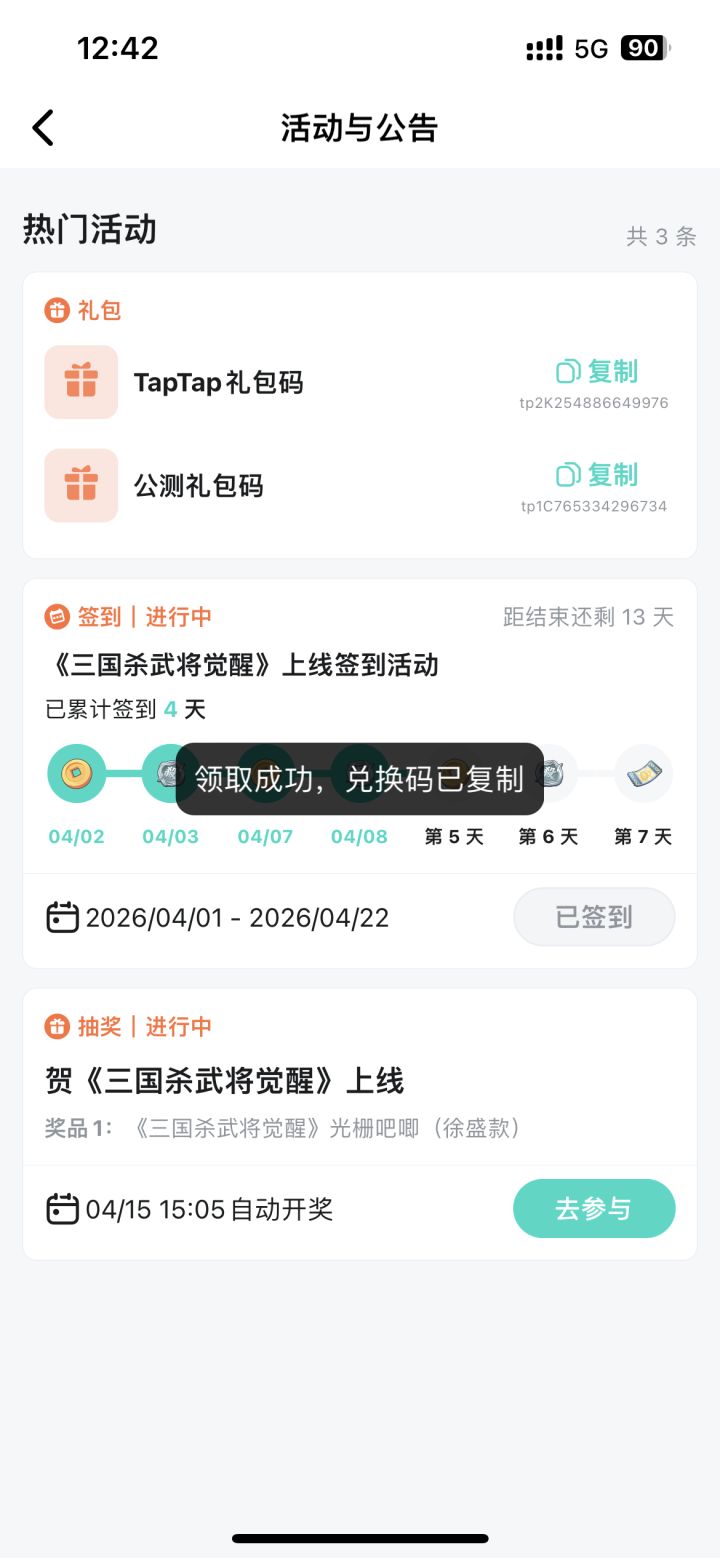
Task: Tap the gift icon next to 公测礼包码
Action: tap(80, 486)
